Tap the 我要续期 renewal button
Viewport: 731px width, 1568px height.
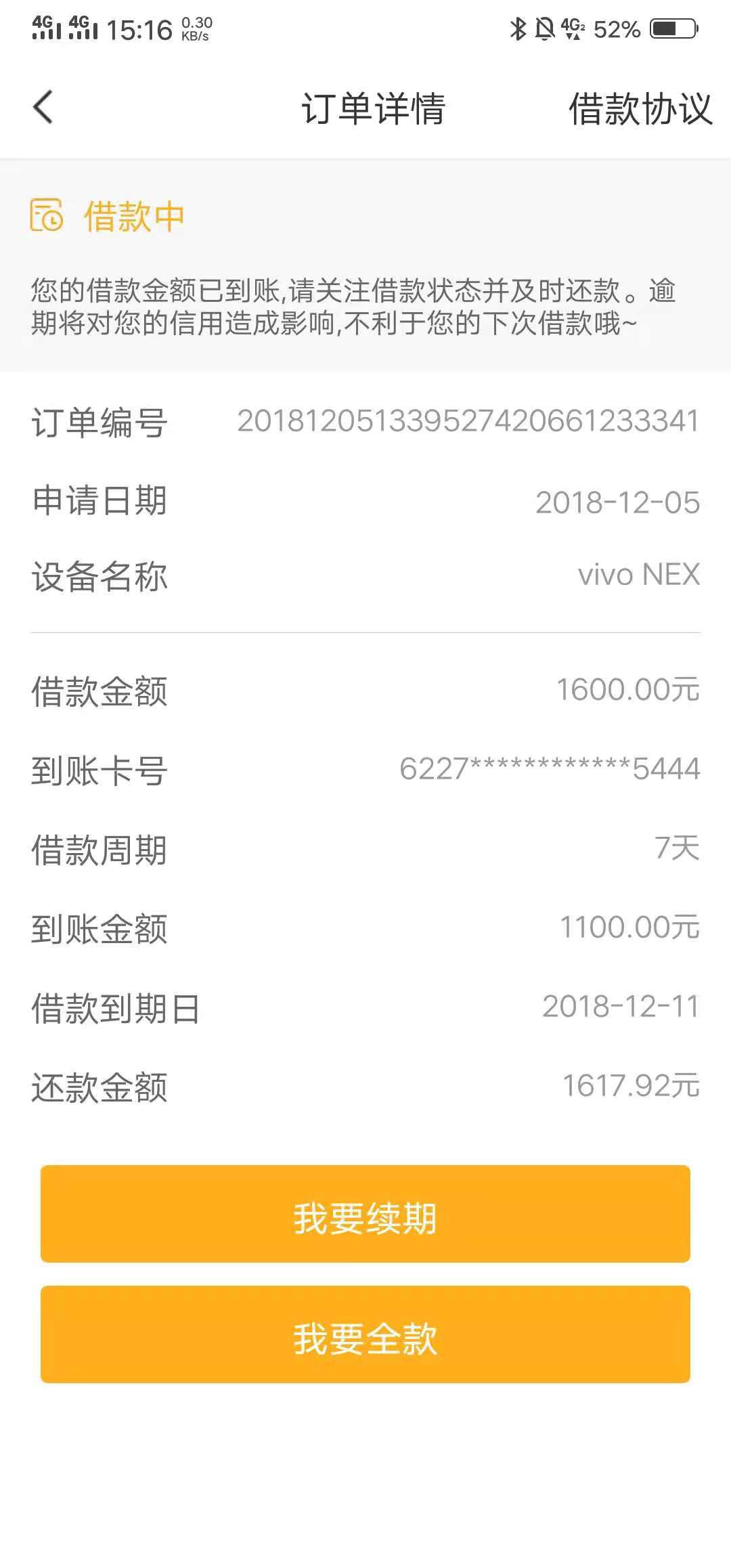(x=365, y=1214)
